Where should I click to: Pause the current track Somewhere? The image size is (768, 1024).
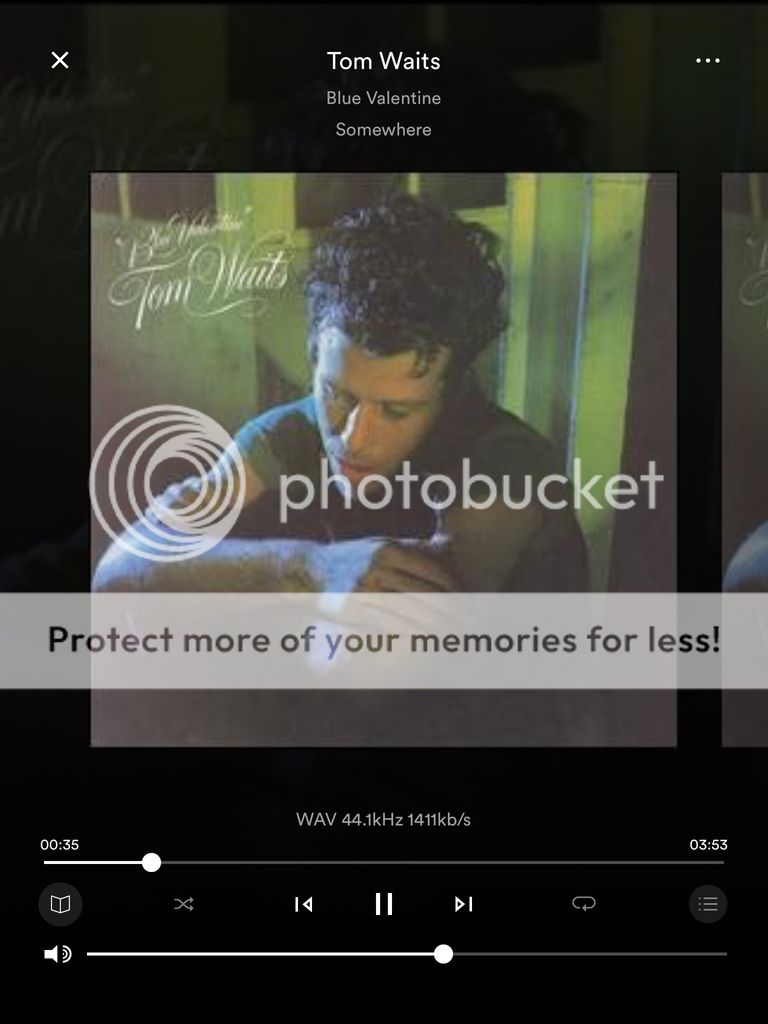[x=384, y=904]
